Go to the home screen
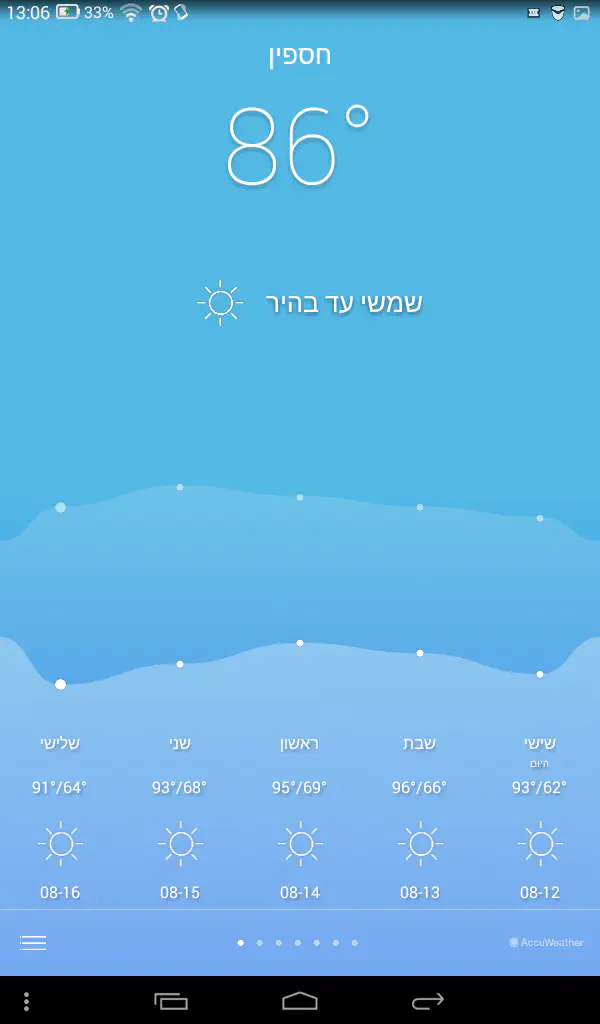Viewport: 600px width, 1024px height. click(300, 1000)
